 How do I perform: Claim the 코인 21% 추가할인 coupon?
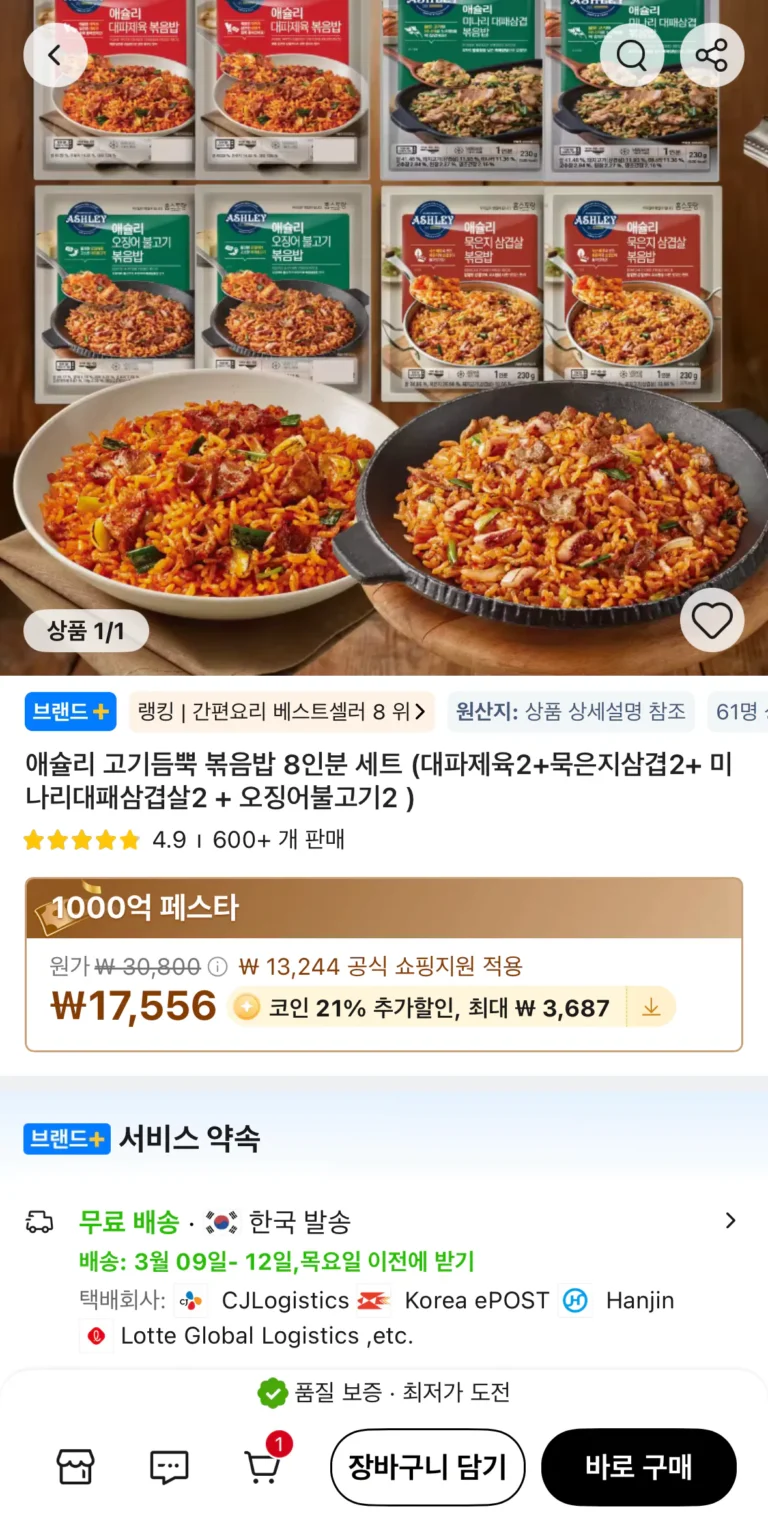(x=651, y=1008)
